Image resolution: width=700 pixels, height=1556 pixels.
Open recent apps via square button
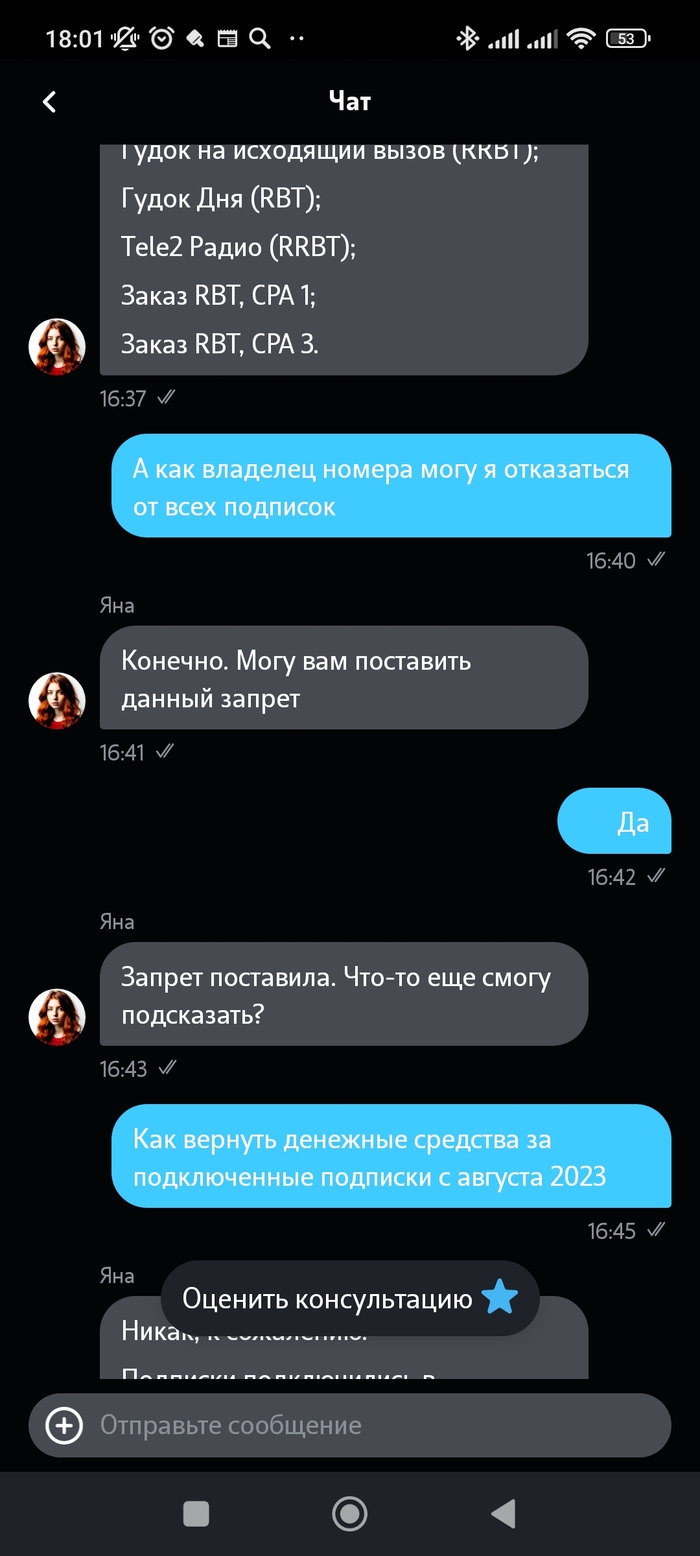click(196, 1513)
